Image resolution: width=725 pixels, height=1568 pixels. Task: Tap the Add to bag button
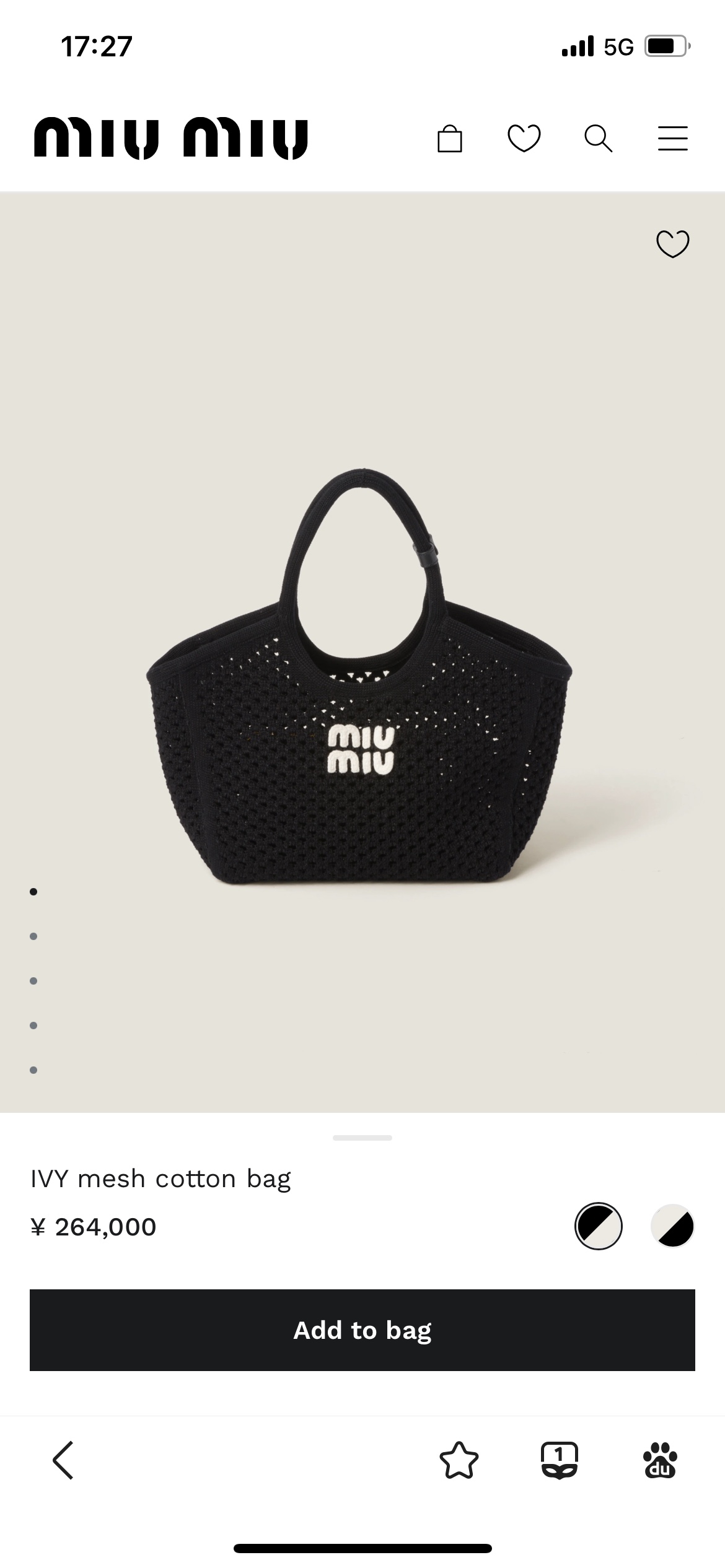coord(362,1330)
